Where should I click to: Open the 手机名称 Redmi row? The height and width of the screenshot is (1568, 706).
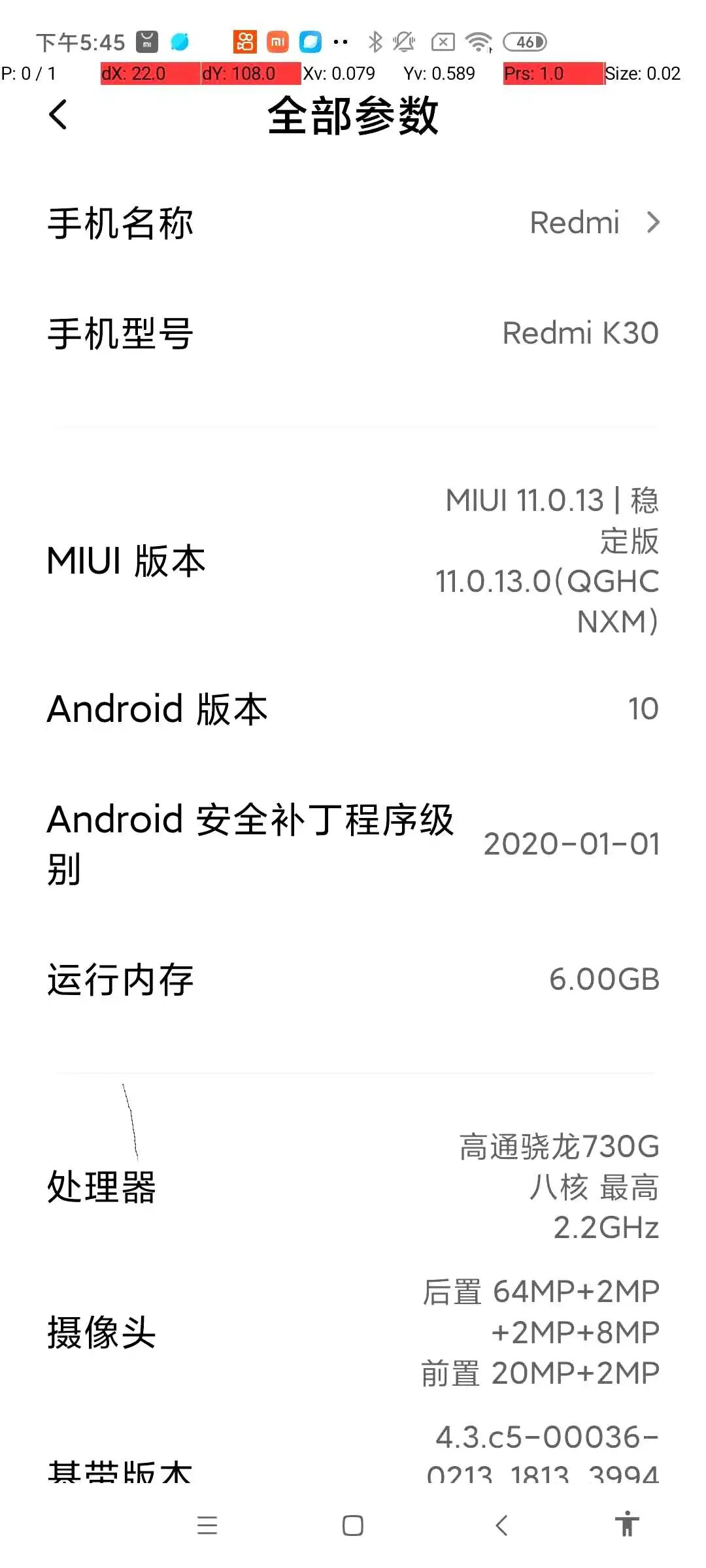pos(353,223)
